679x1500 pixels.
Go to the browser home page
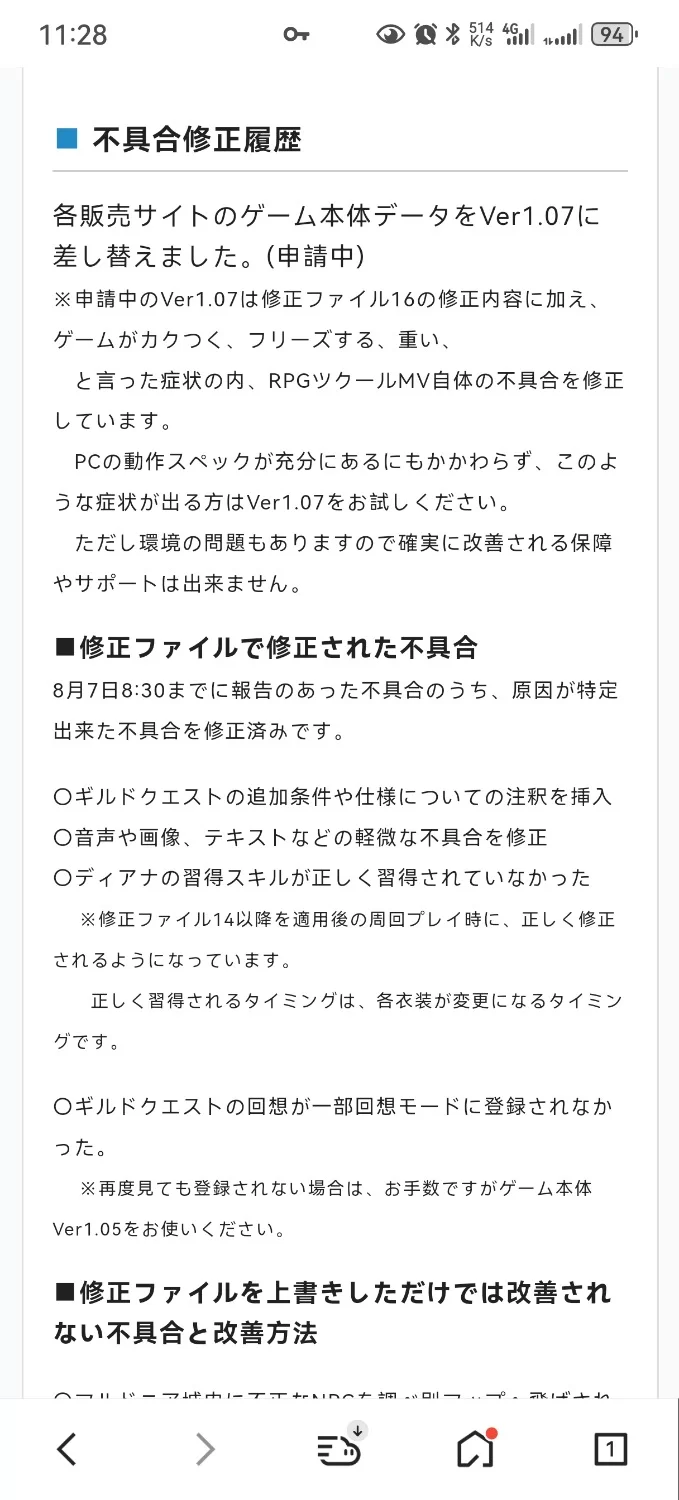point(475,1447)
